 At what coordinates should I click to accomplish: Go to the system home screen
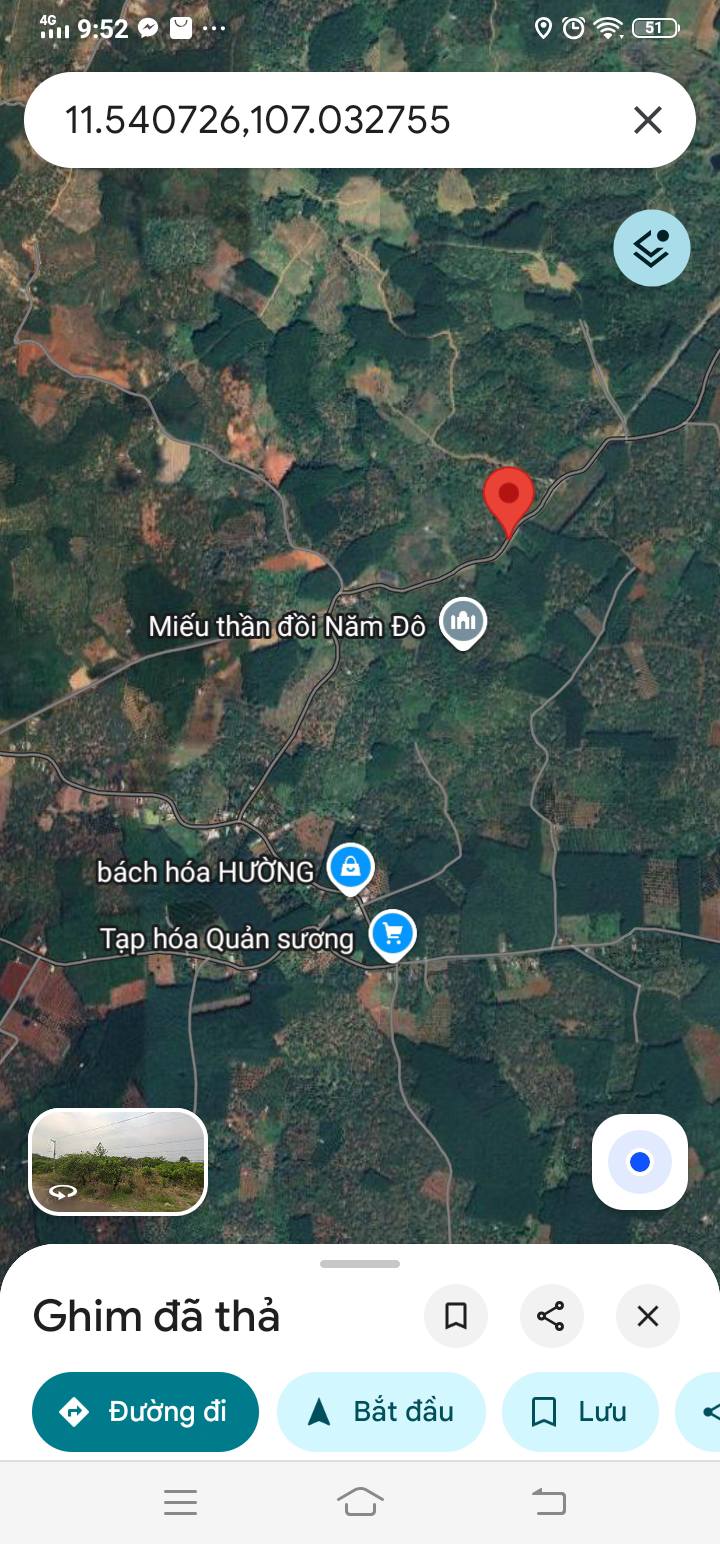pyautogui.click(x=360, y=1502)
